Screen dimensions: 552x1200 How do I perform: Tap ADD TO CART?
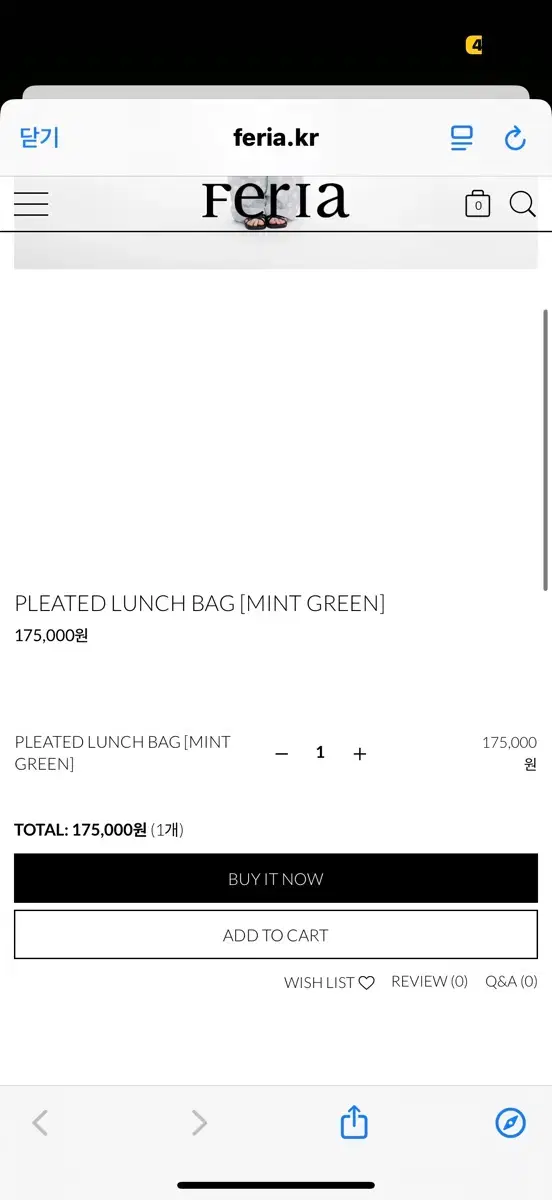(x=276, y=935)
